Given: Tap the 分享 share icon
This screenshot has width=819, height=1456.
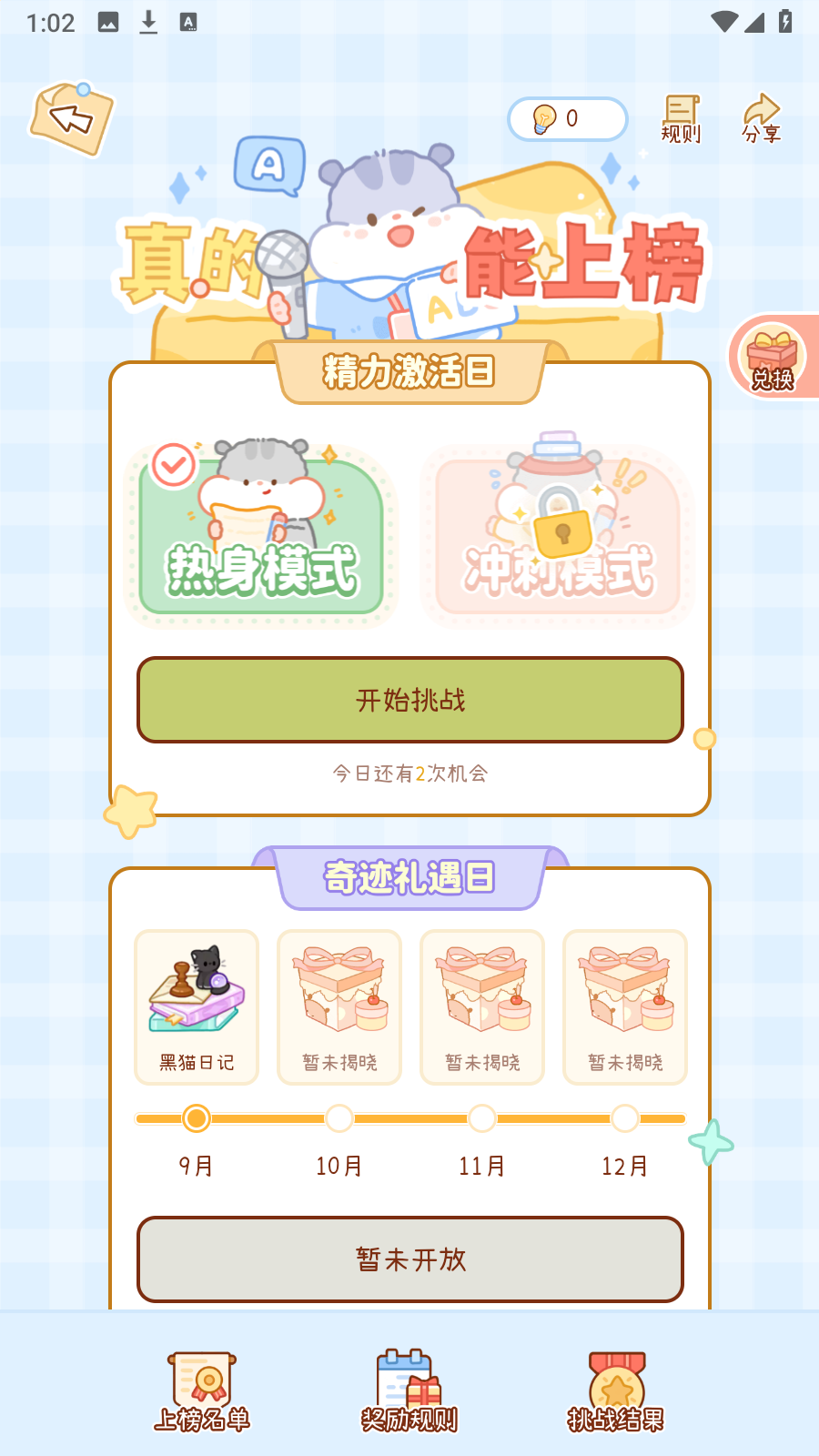Looking at the screenshot, I should click(761, 118).
